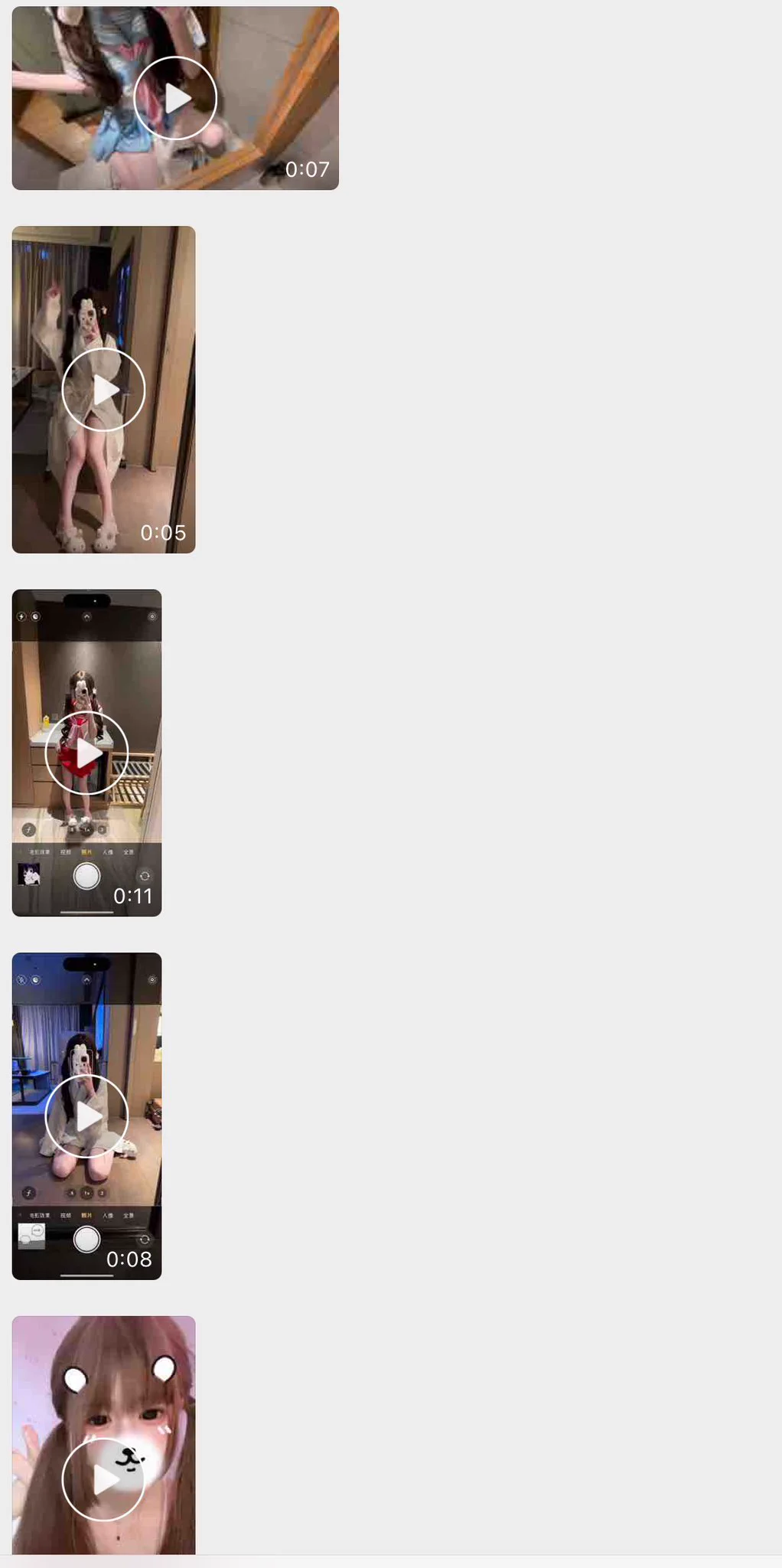The height and width of the screenshot is (1568, 782).
Task: Play the dog-filter selfie video
Action: 103,1479
